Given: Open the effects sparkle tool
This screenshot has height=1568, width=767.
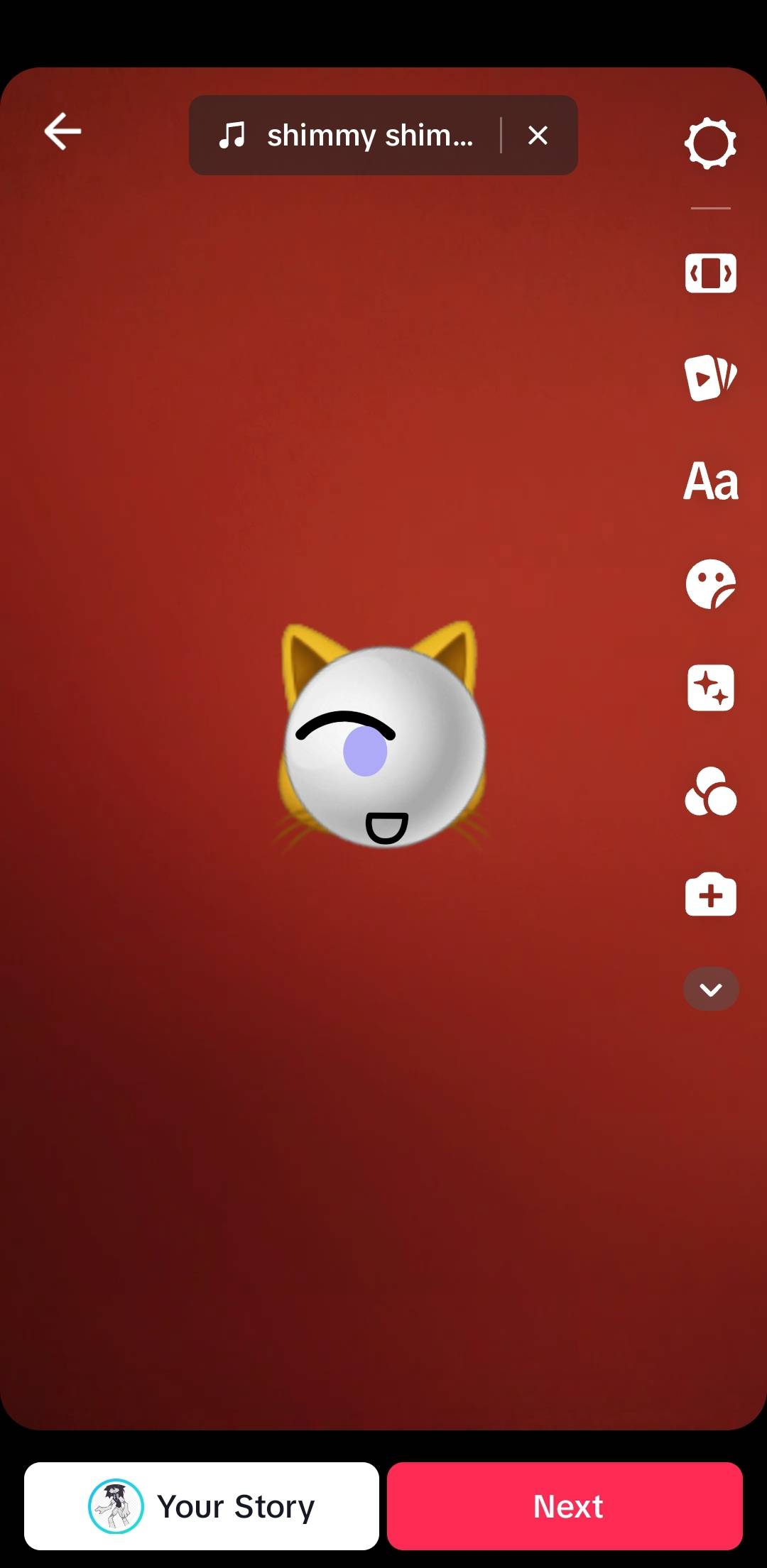Looking at the screenshot, I should pyautogui.click(x=710, y=688).
